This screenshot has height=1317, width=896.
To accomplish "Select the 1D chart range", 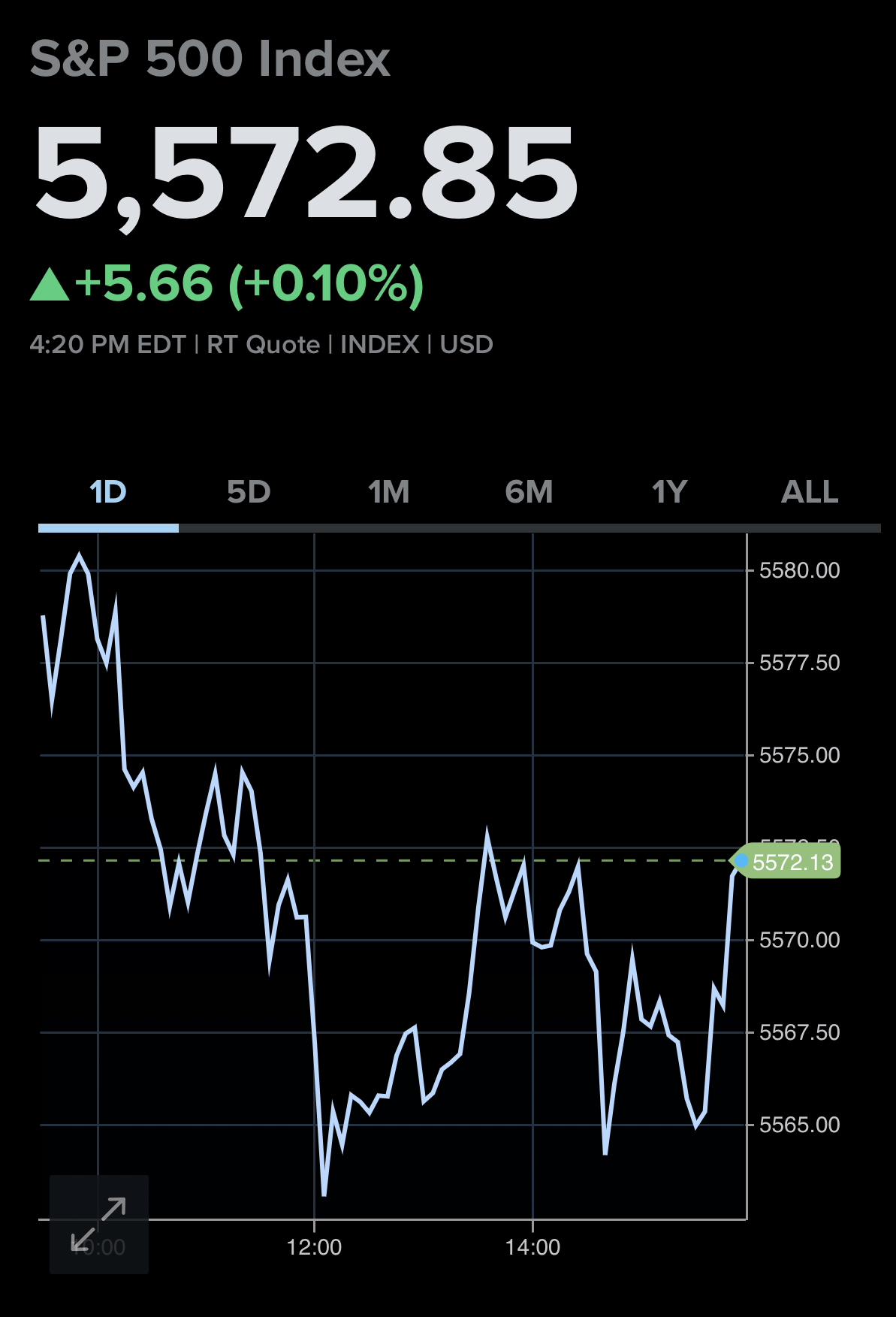I will [108, 492].
